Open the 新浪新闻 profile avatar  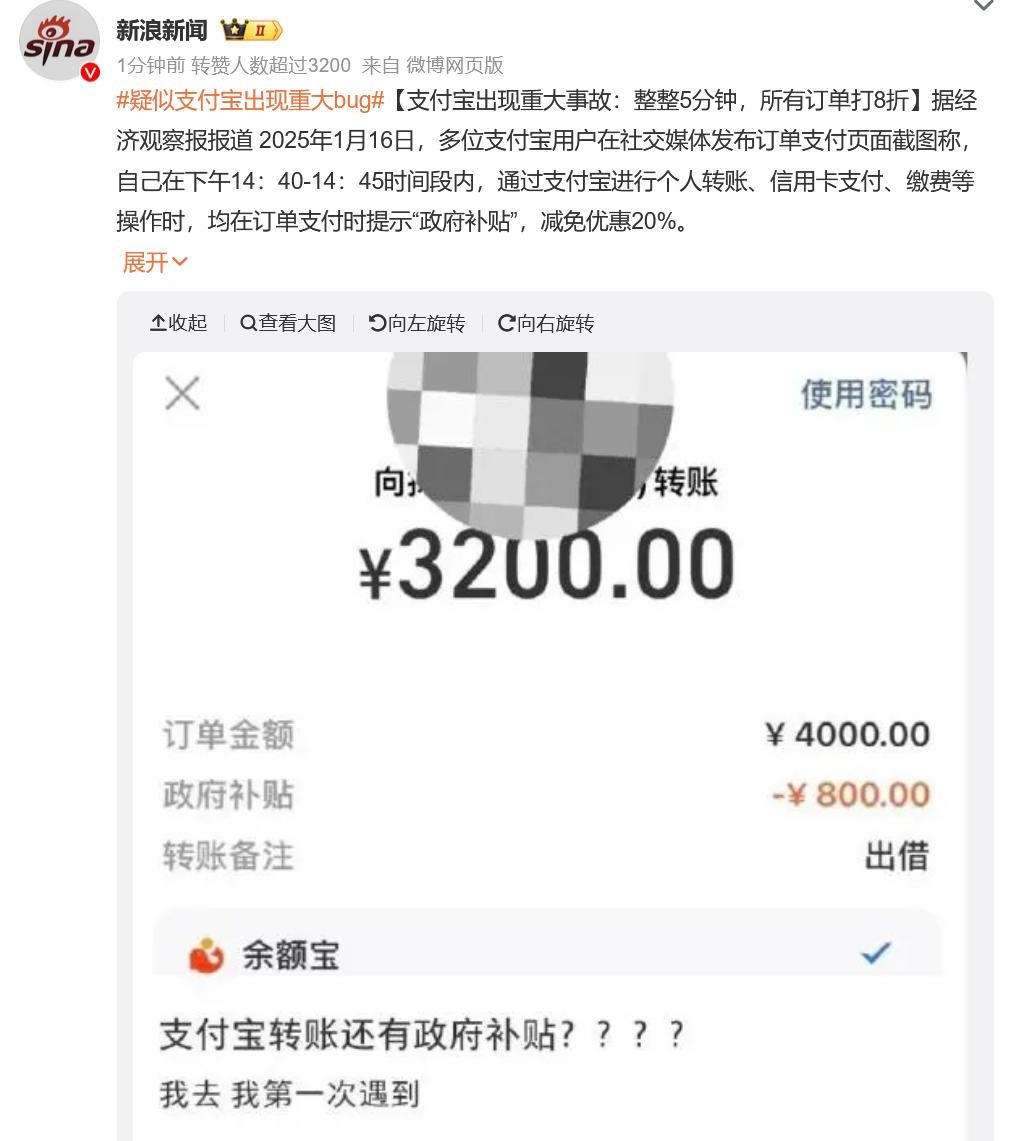(60, 42)
